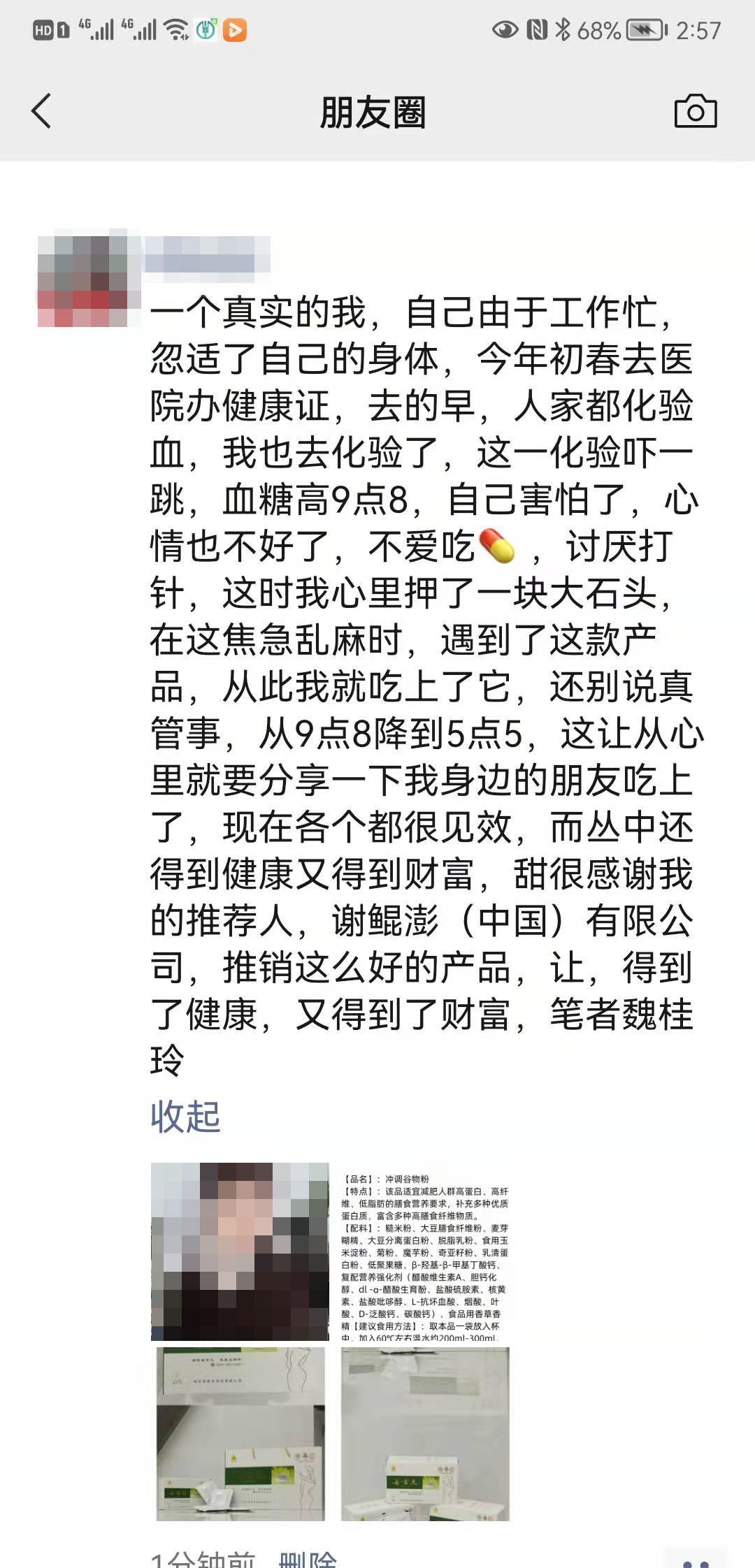Open the camera to post a moment
The width and height of the screenshot is (755, 1568).
(695, 111)
